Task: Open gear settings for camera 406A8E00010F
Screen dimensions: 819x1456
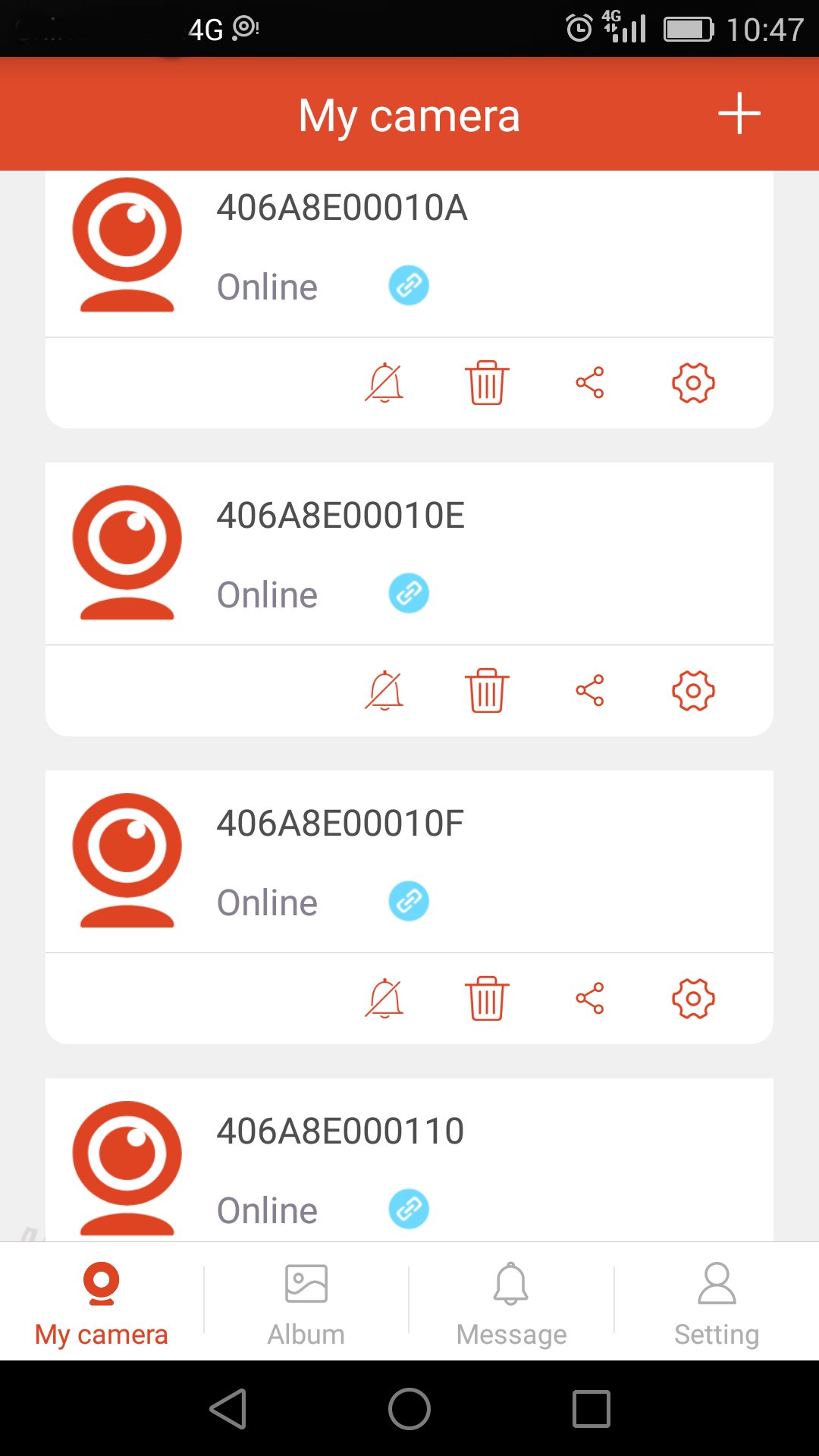Action: pos(692,999)
